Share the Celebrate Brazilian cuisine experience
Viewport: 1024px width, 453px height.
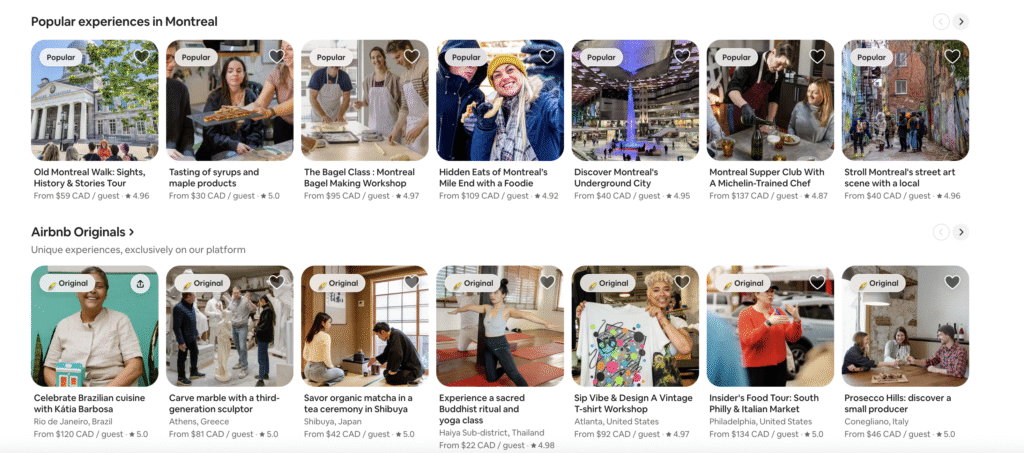(141, 283)
